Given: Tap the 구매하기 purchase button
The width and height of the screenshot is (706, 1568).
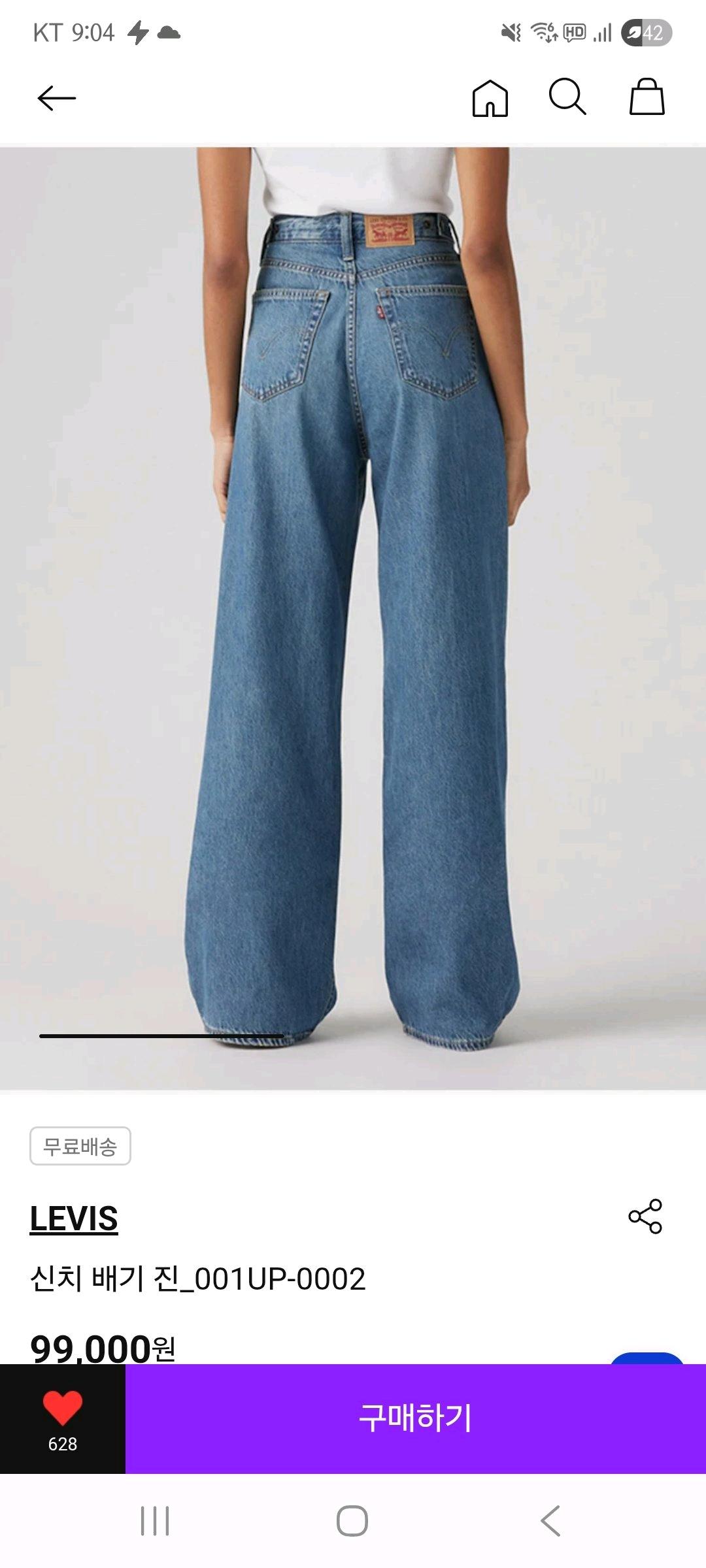Looking at the screenshot, I should (416, 1418).
